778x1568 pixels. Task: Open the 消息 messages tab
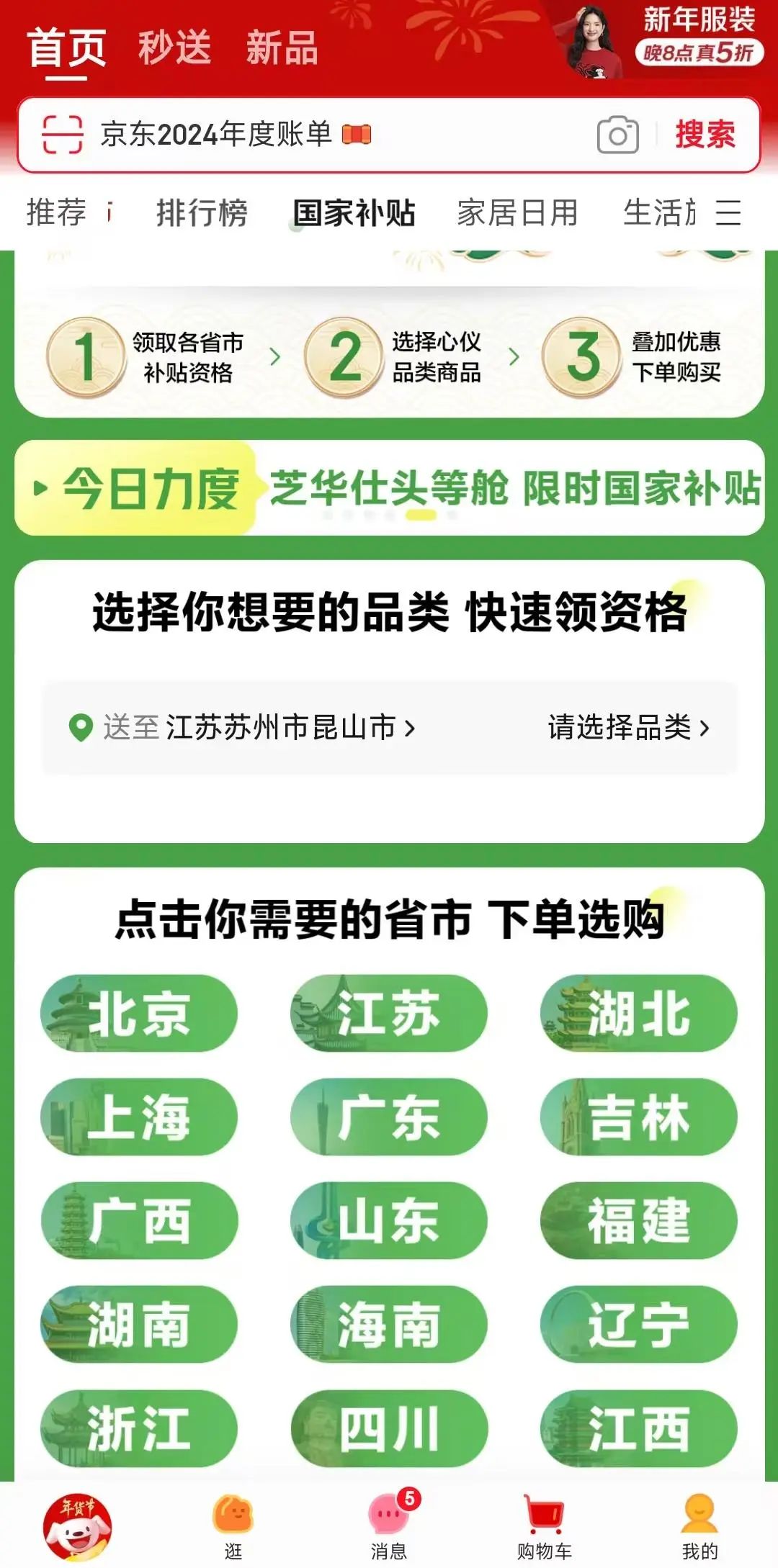(389, 1525)
